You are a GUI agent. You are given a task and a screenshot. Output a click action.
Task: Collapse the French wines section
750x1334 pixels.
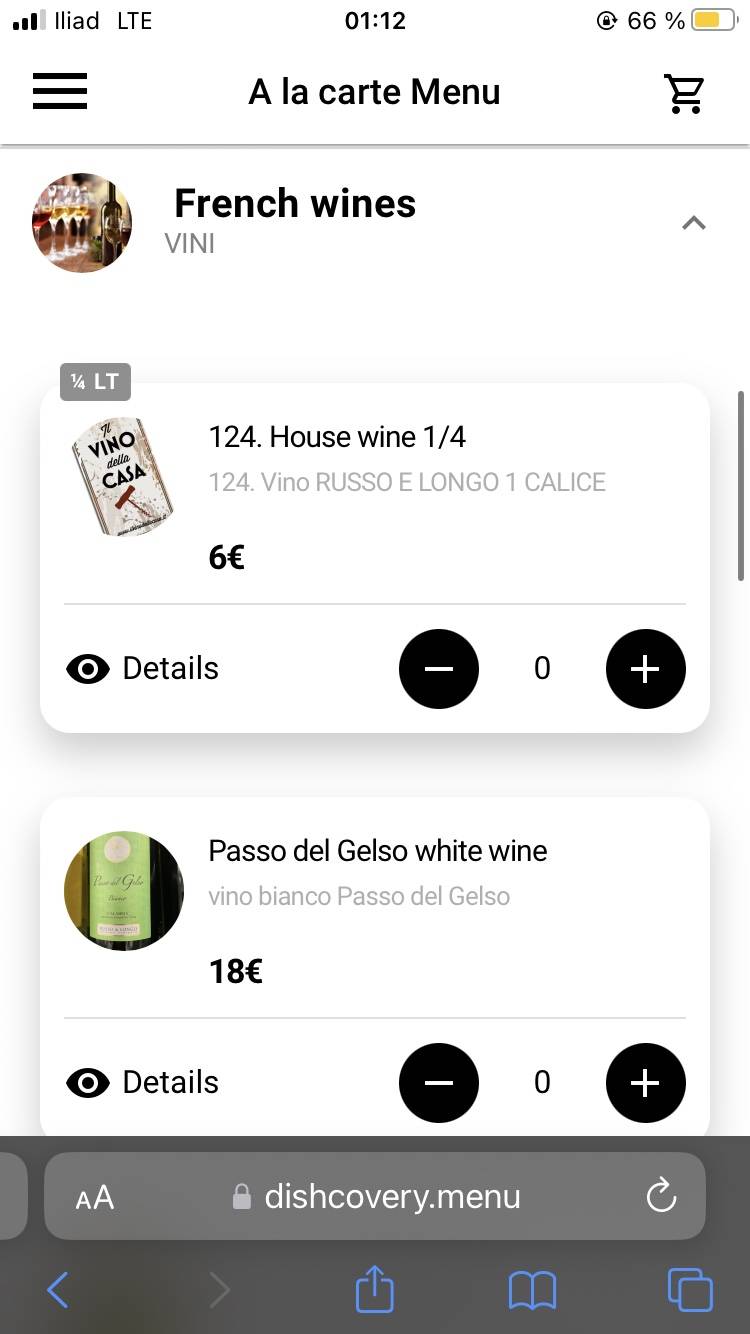click(693, 223)
